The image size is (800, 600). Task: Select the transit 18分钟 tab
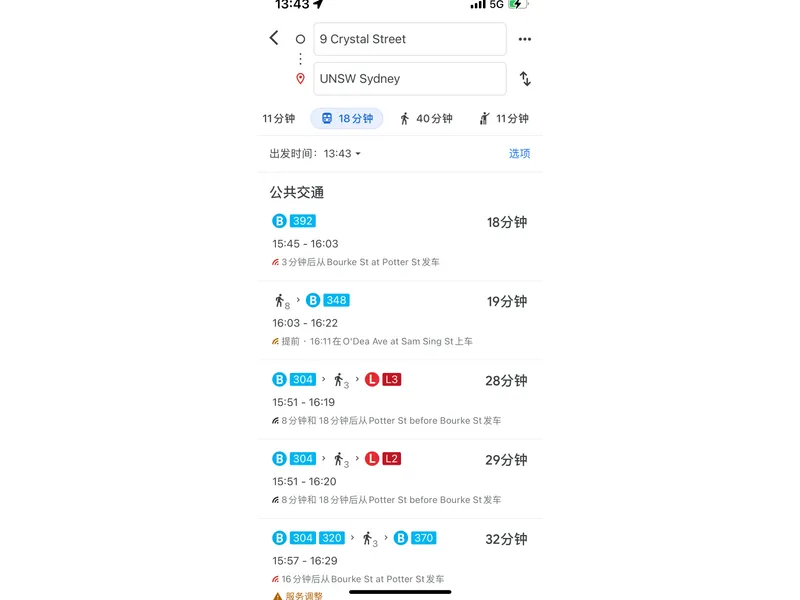point(347,118)
